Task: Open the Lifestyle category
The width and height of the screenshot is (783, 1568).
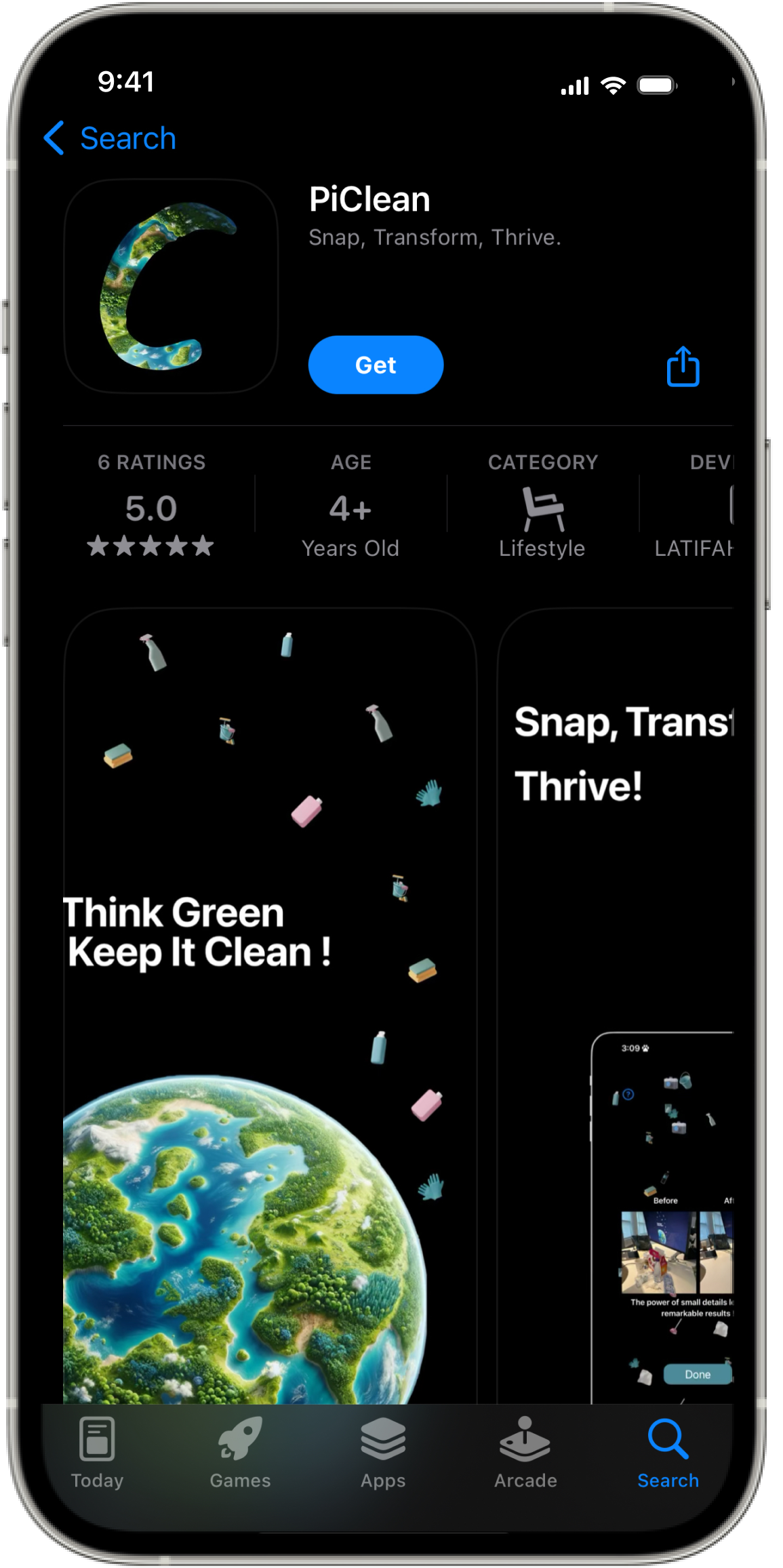Action: (542, 507)
